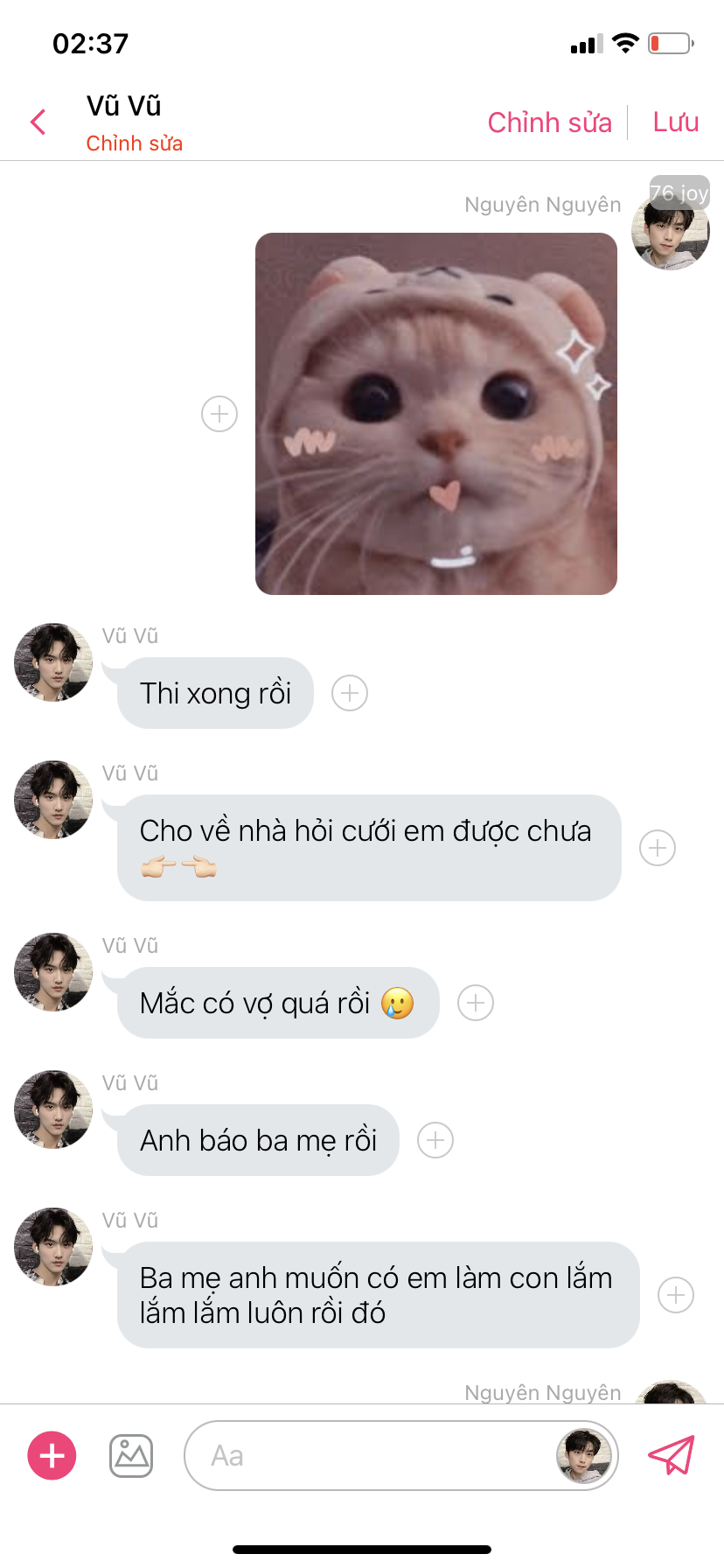Screen dimensions: 724x1568
Task: Open the cat picture message
Action: (436, 414)
